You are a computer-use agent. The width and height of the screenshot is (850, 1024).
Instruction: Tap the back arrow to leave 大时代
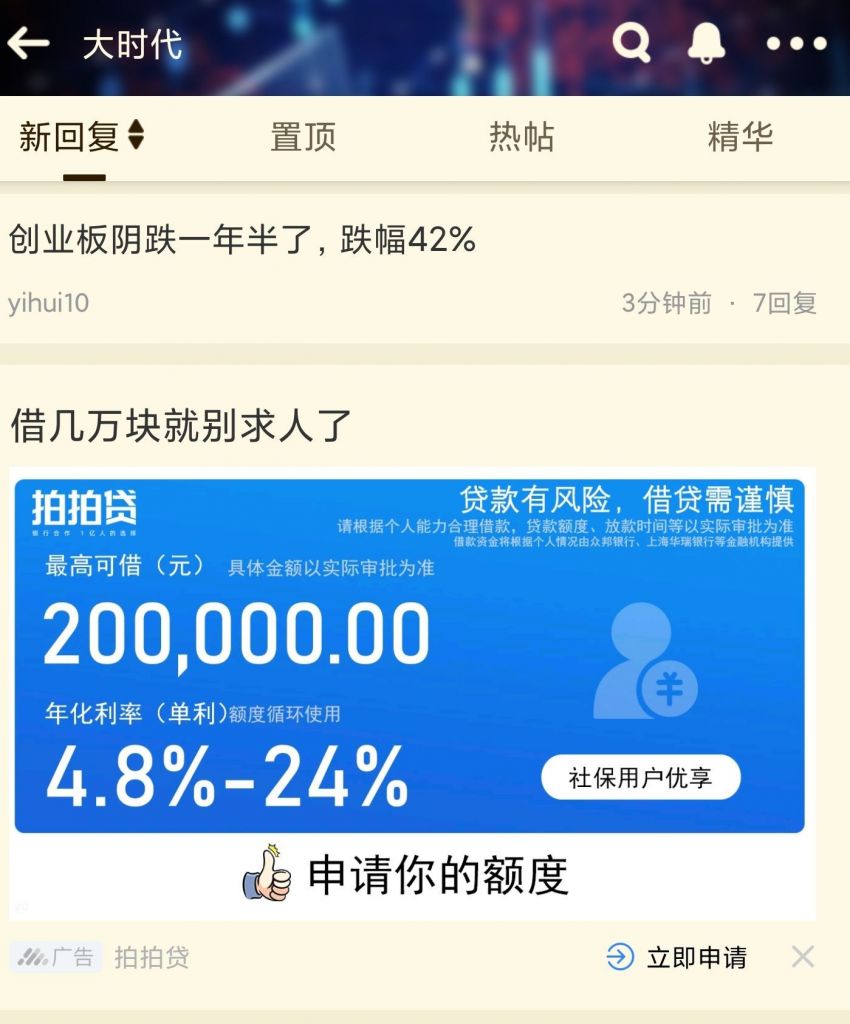[30, 42]
